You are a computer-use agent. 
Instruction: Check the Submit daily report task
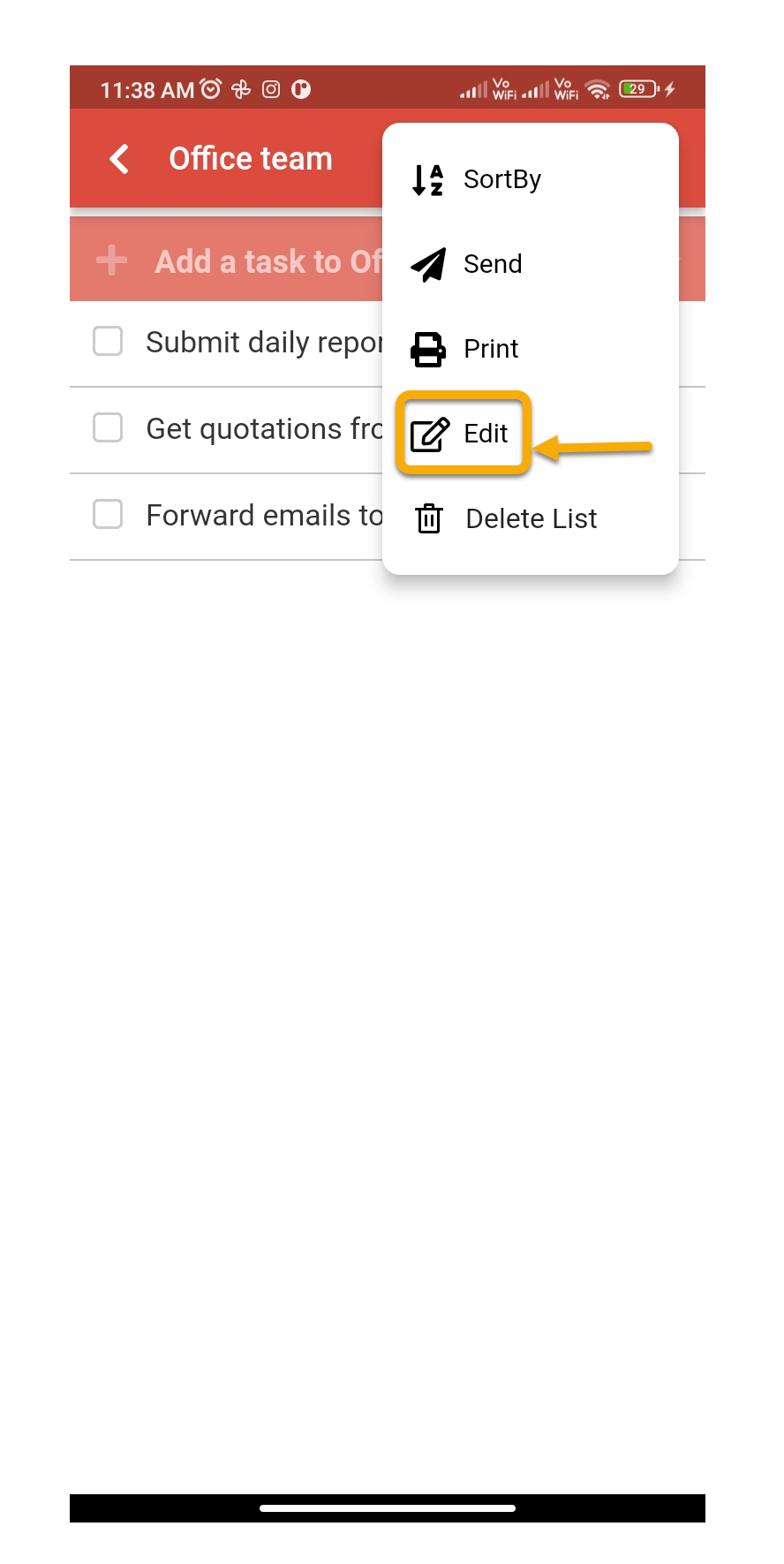coord(108,341)
